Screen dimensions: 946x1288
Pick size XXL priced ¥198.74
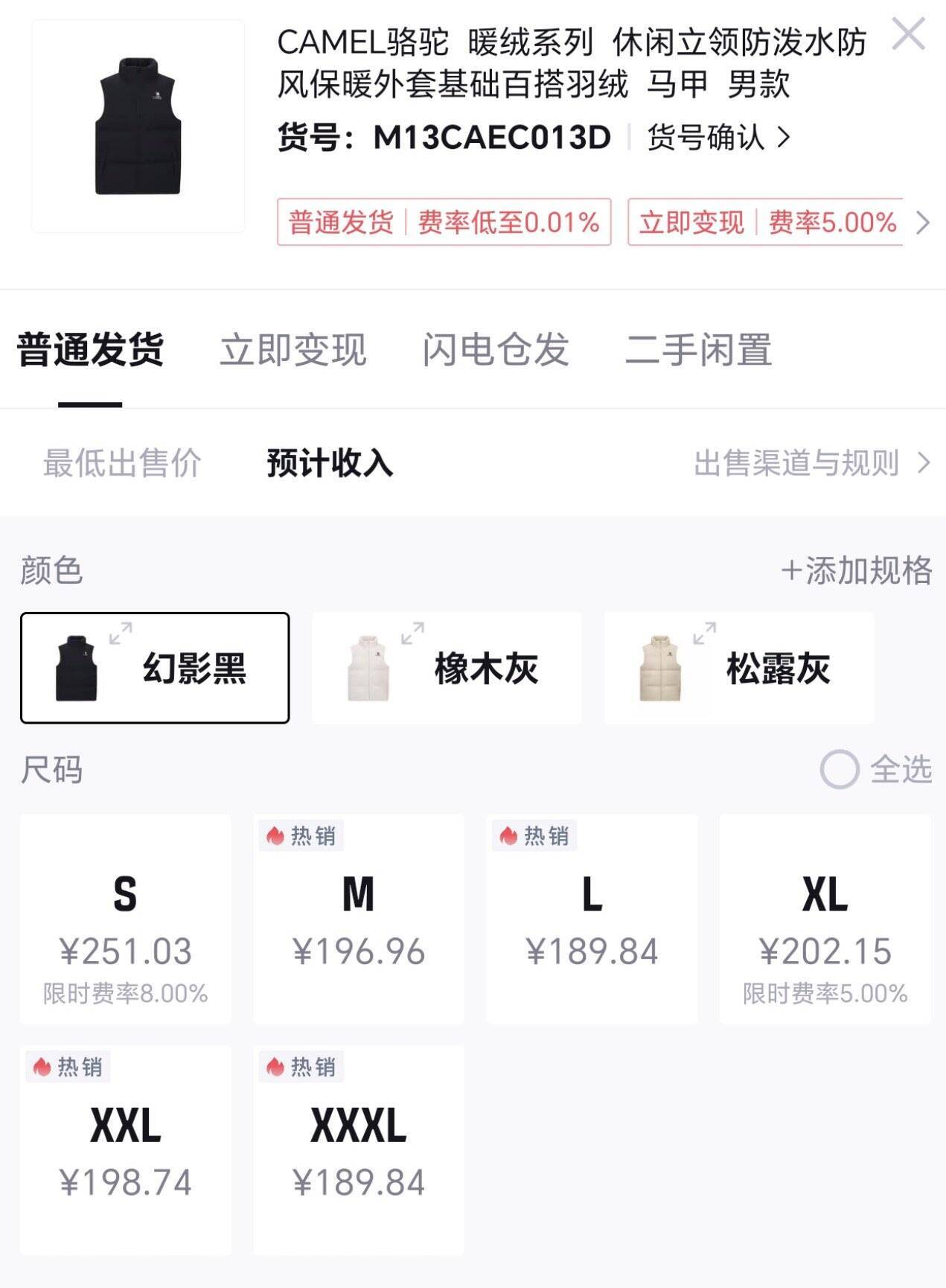coord(125,1150)
